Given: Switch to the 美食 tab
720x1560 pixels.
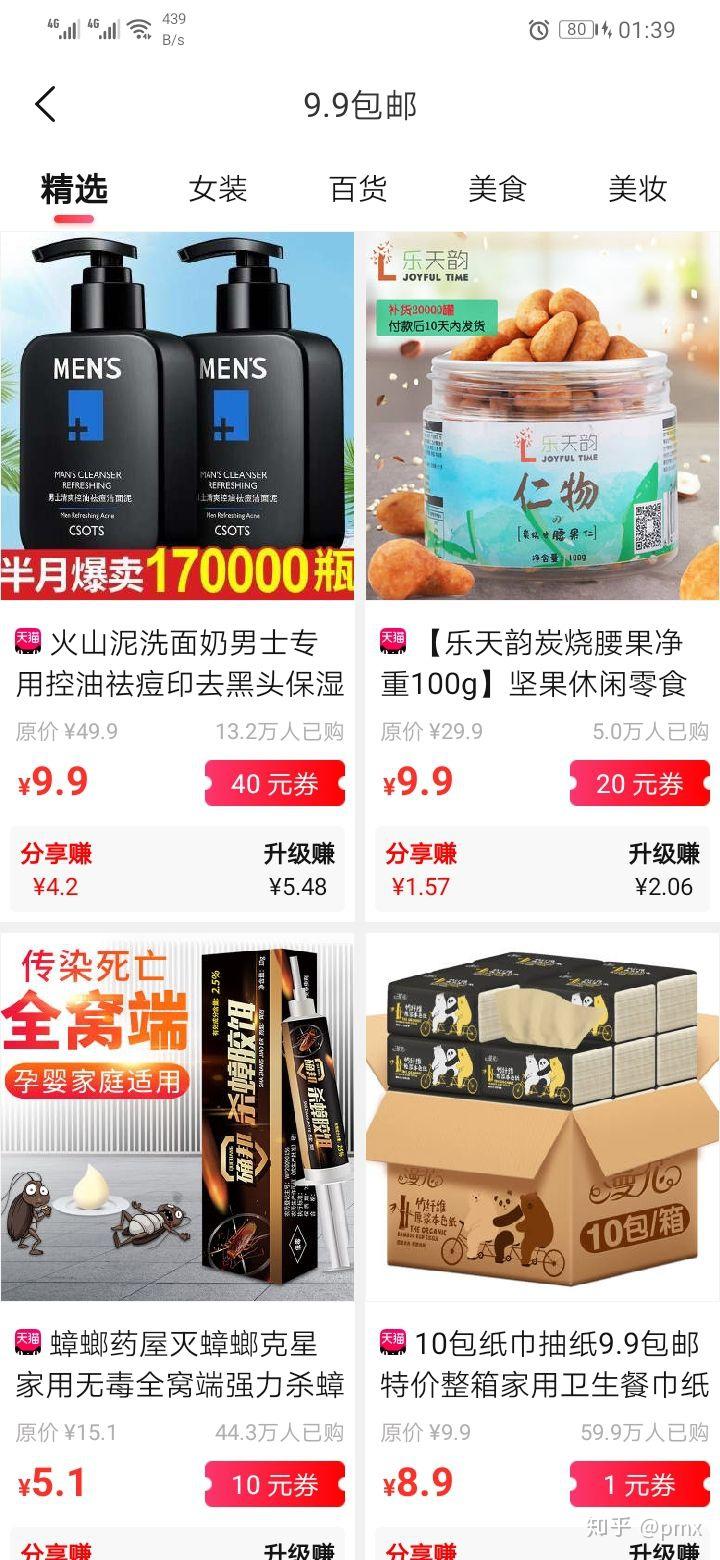Looking at the screenshot, I should point(497,188).
